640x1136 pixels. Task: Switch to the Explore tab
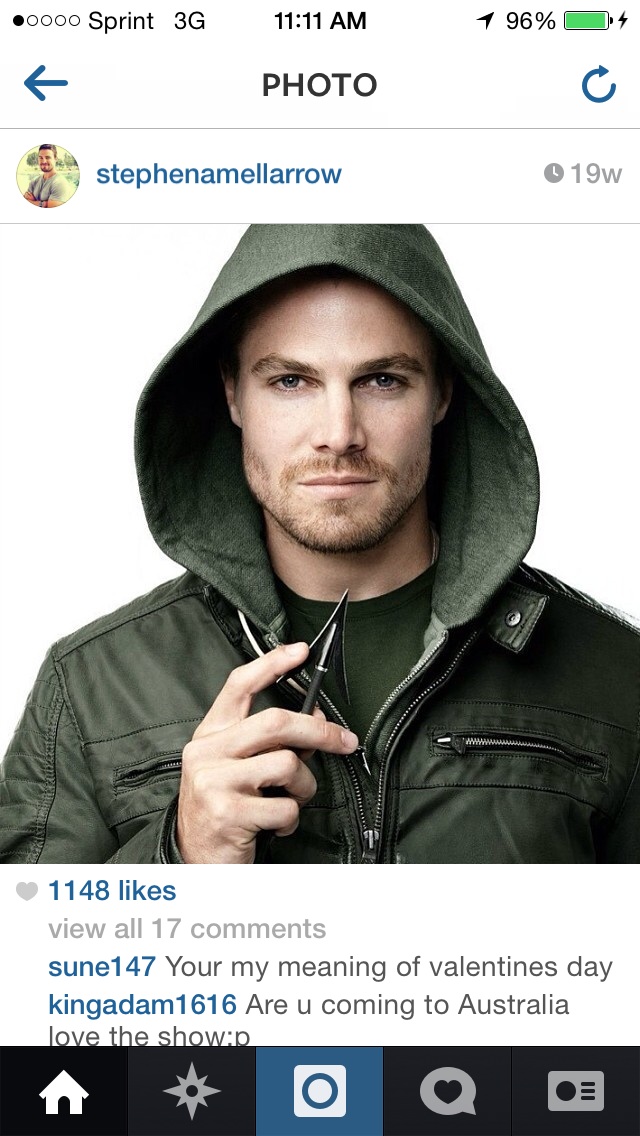pos(191,1091)
